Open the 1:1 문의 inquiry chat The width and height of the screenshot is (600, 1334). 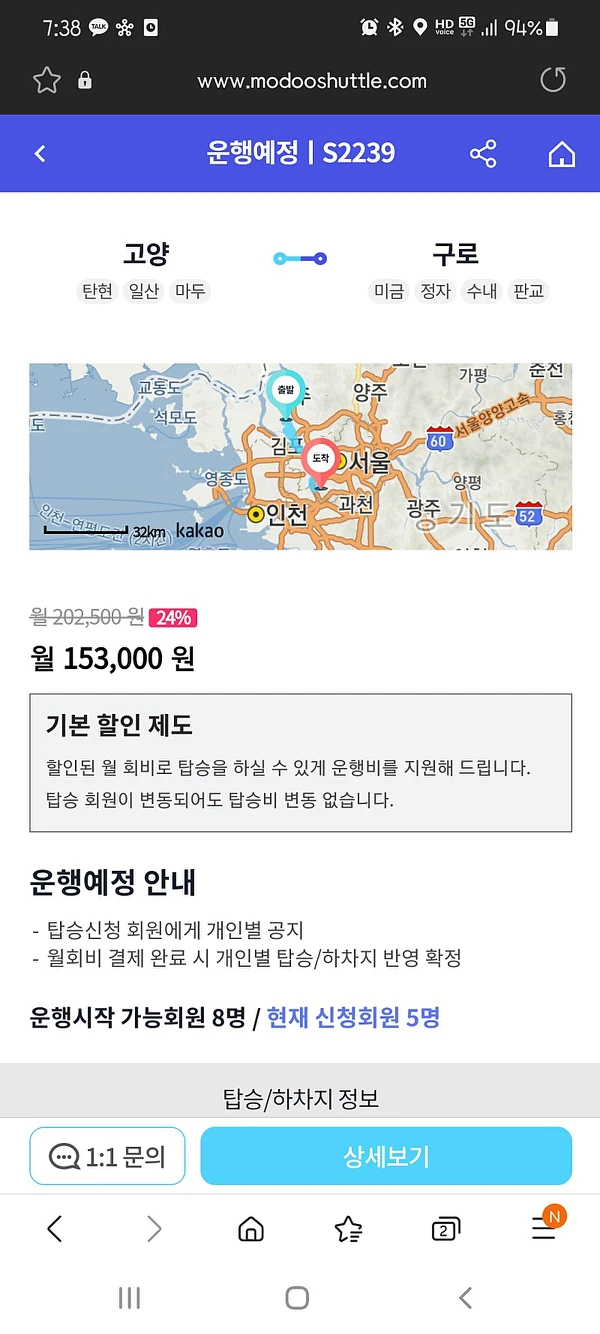pos(107,1156)
